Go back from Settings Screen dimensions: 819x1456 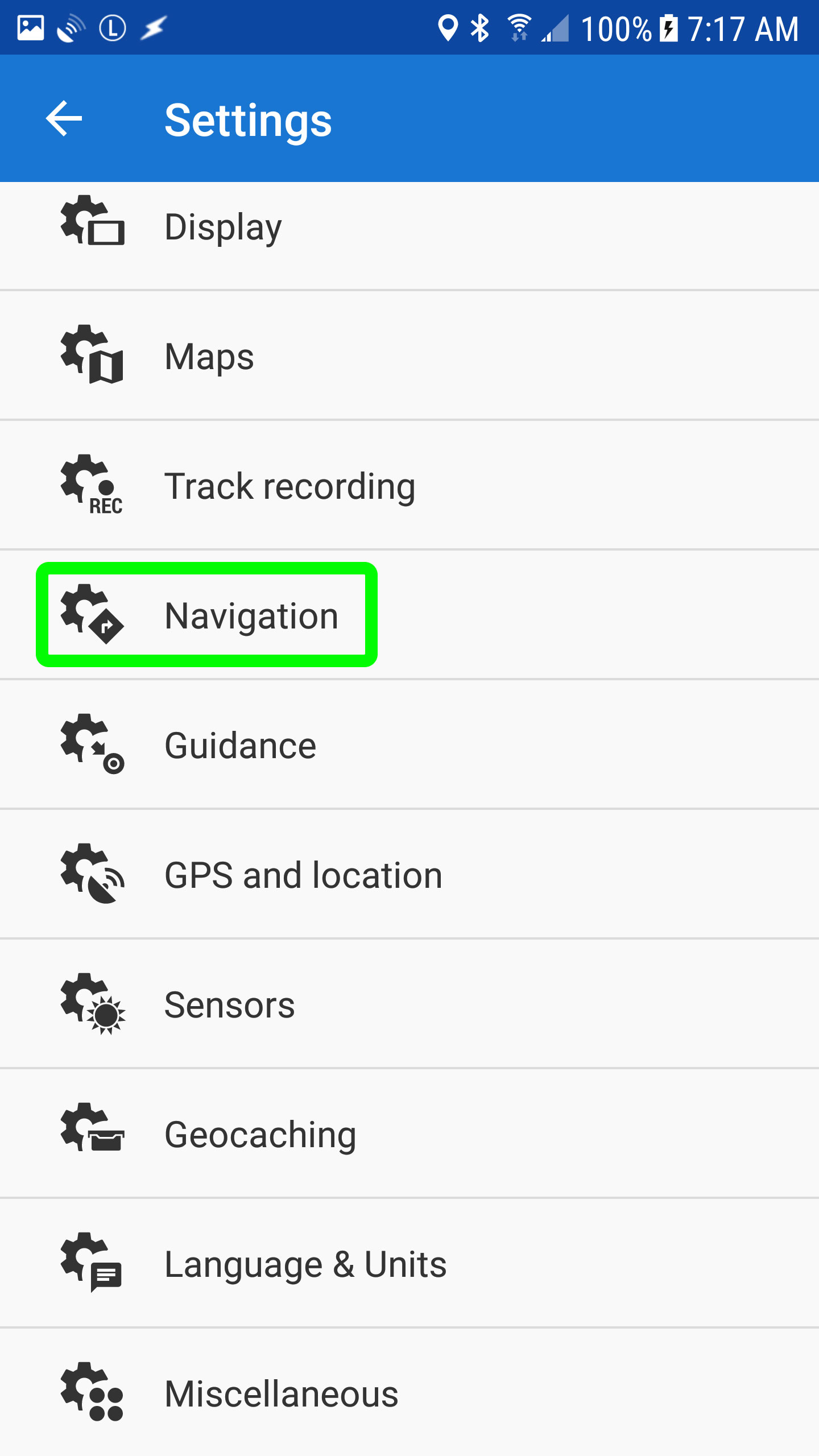(x=64, y=119)
